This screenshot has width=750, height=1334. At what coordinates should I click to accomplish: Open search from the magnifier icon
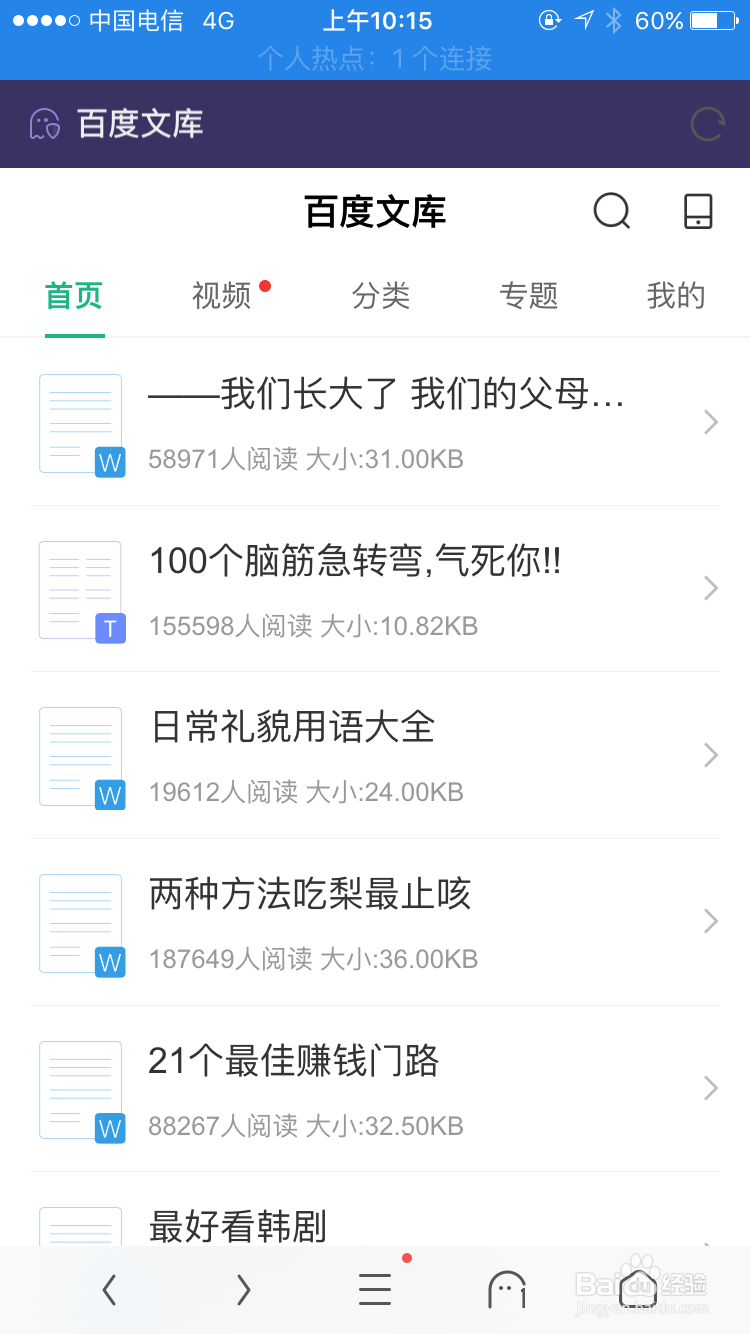point(611,212)
